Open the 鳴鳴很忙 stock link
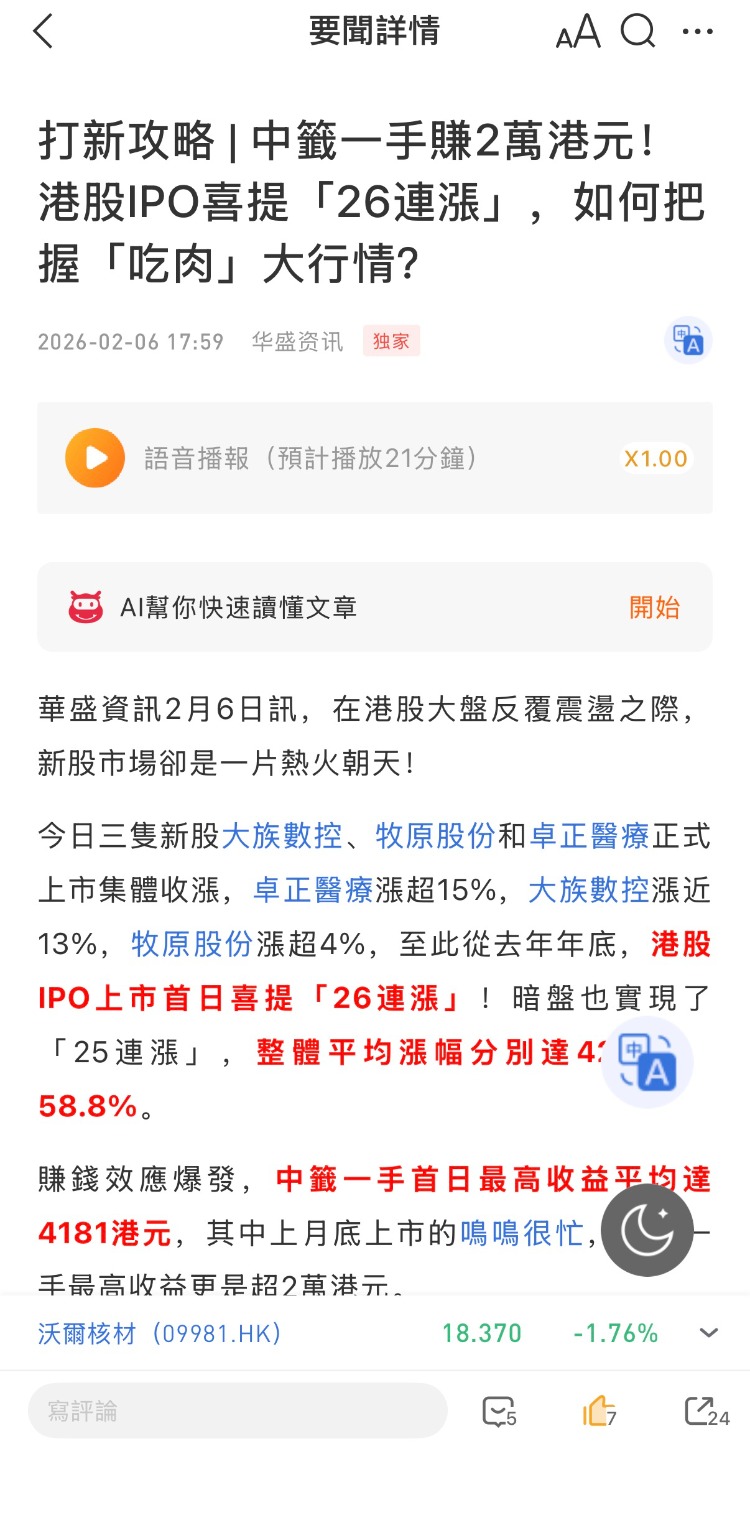This screenshot has width=750, height=1515. tap(521, 1232)
